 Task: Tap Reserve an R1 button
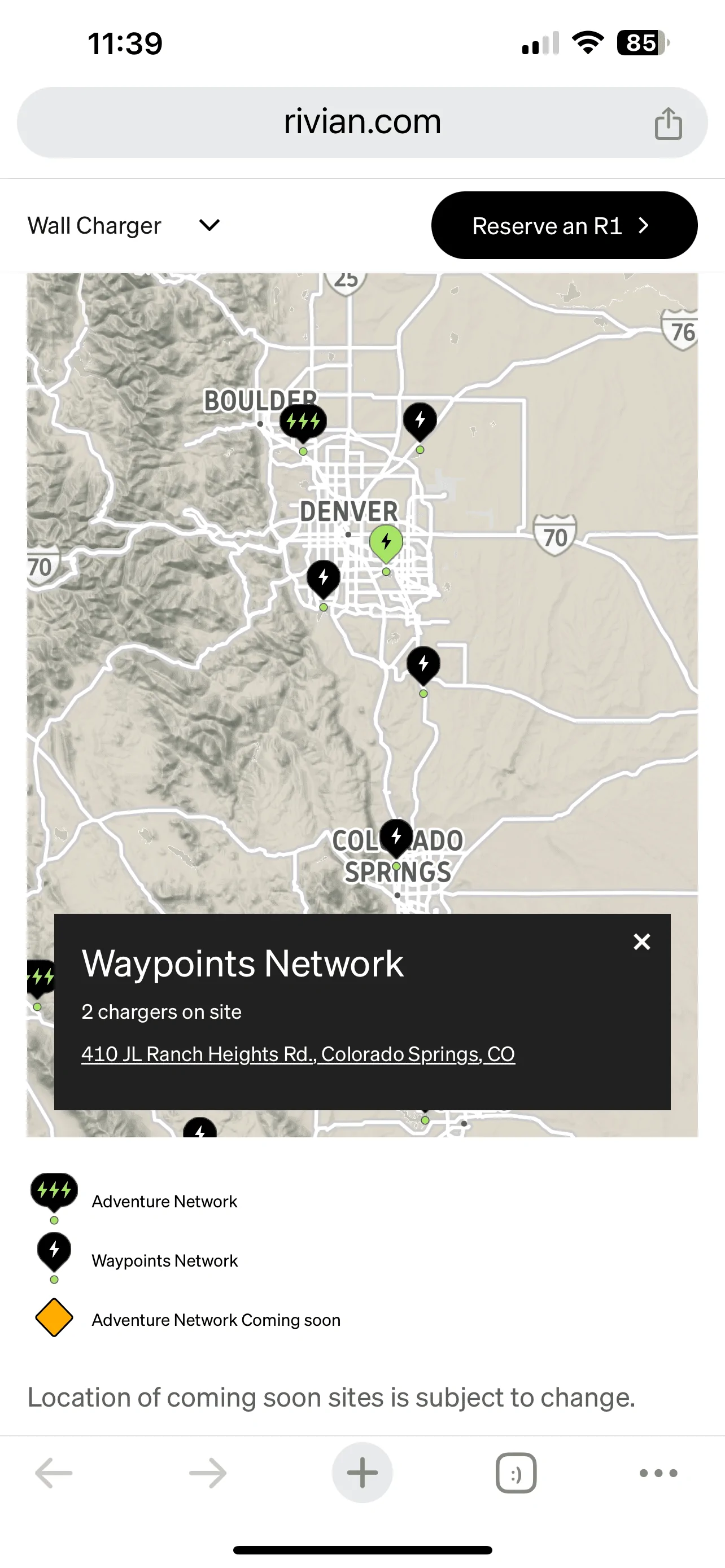coord(564,226)
